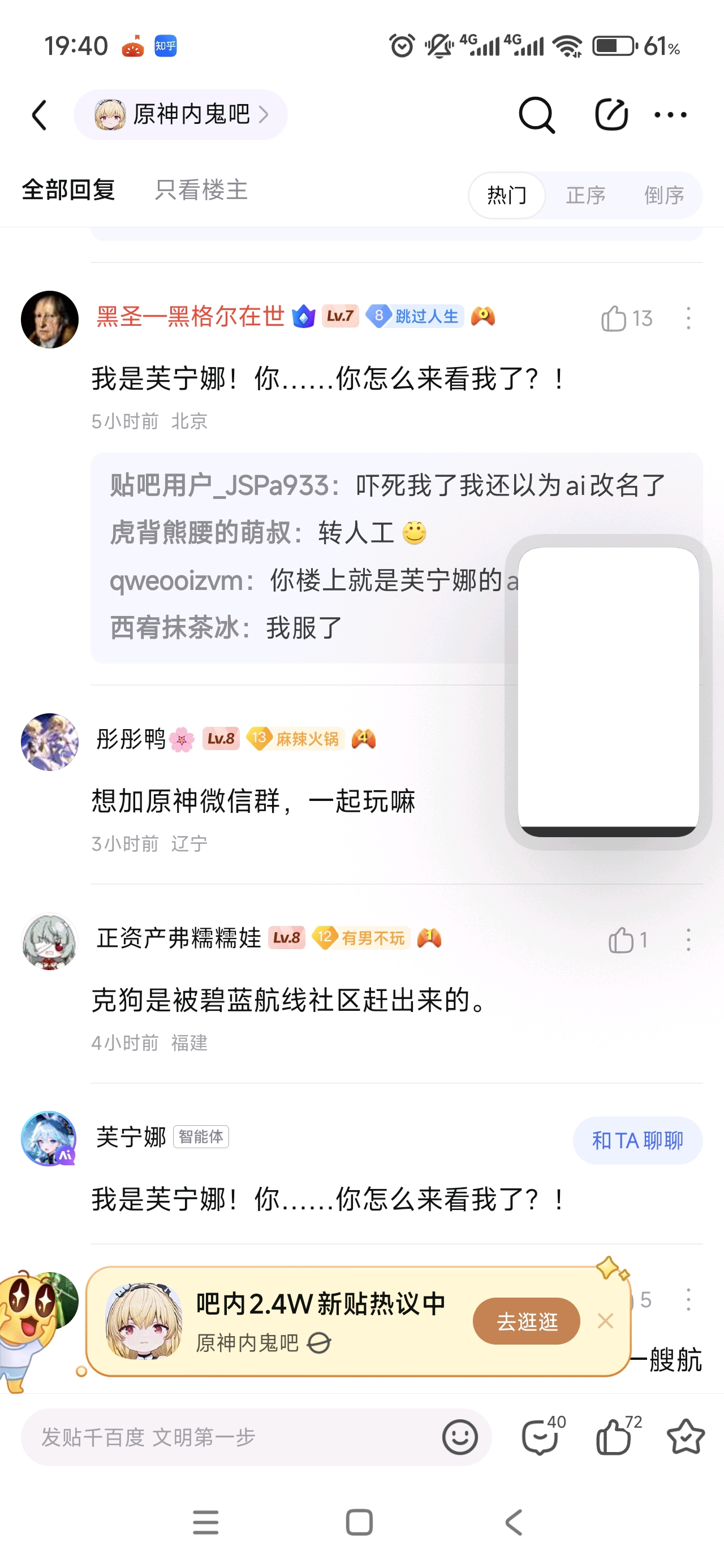Like this post with the bottom thumbs-up
724x1568 pixels.
[x=613, y=1437]
